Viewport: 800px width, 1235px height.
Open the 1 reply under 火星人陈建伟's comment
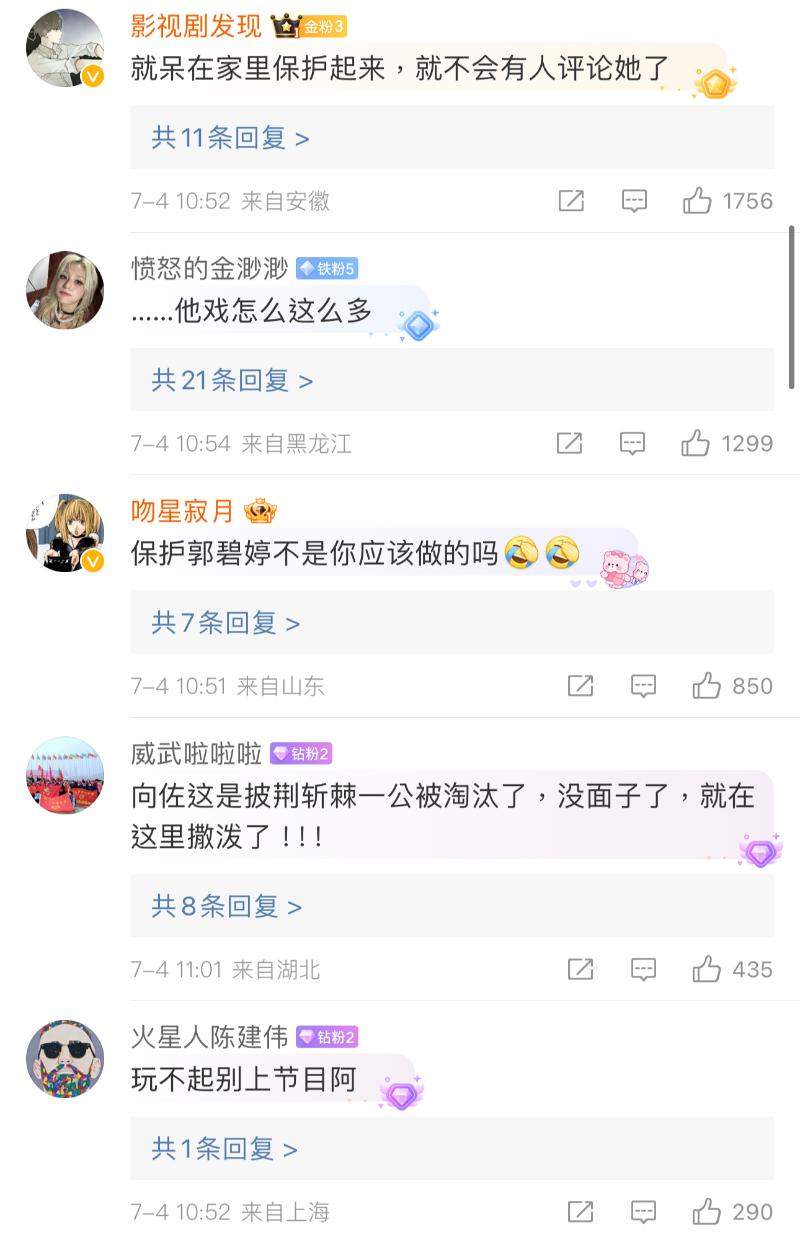point(225,1149)
